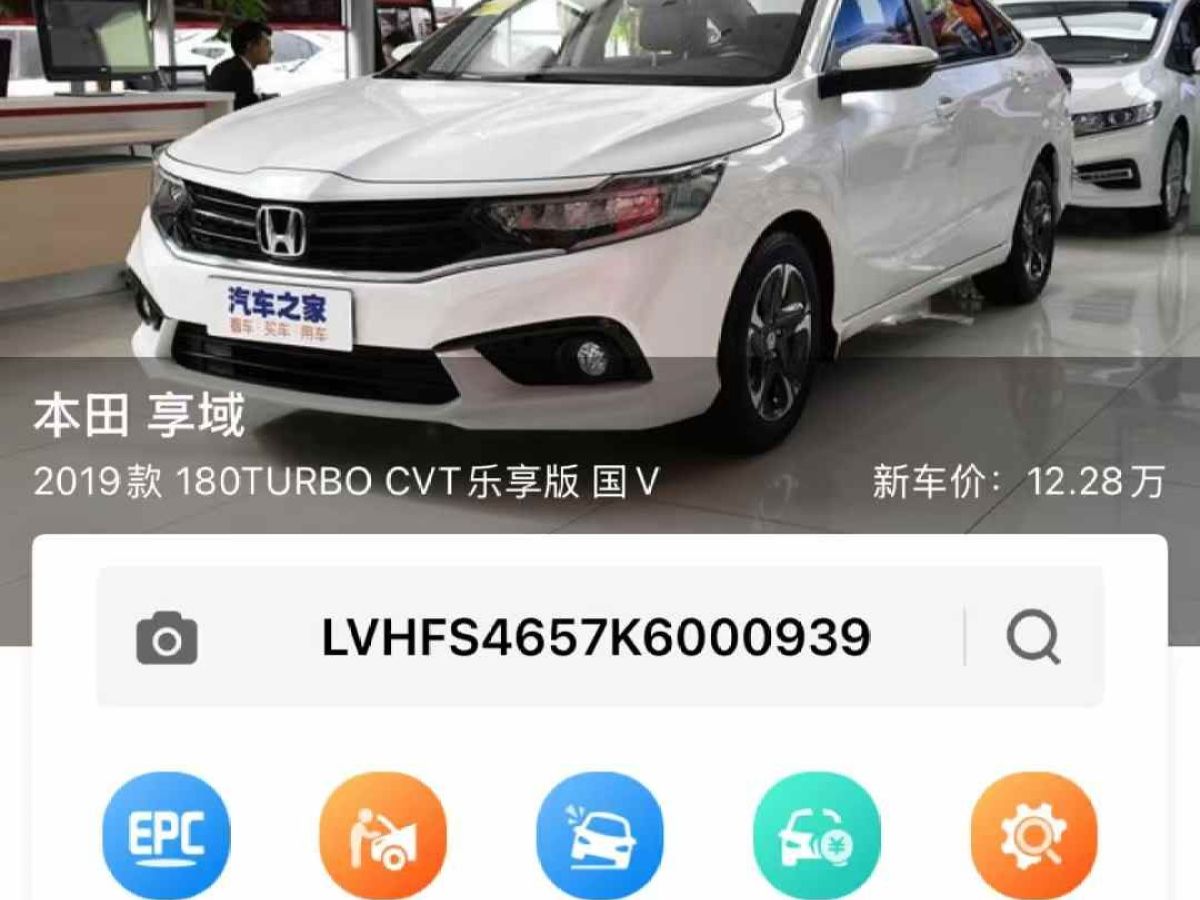This screenshot has height=900, width=1200.
Task: Search the VIN with the magnifier icon
Action: pos(1032,638)
